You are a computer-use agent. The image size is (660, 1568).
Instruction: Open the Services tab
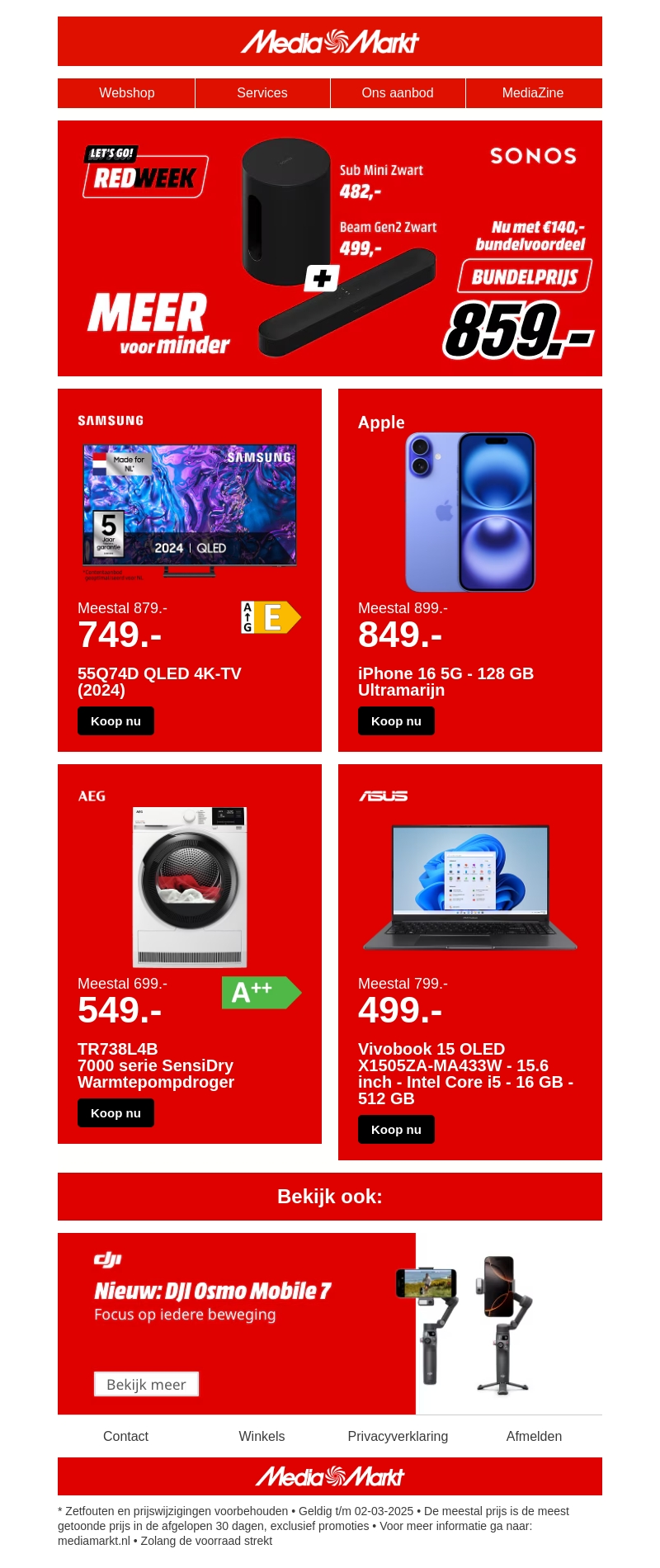pyautogui.click(x=262, y=93)
